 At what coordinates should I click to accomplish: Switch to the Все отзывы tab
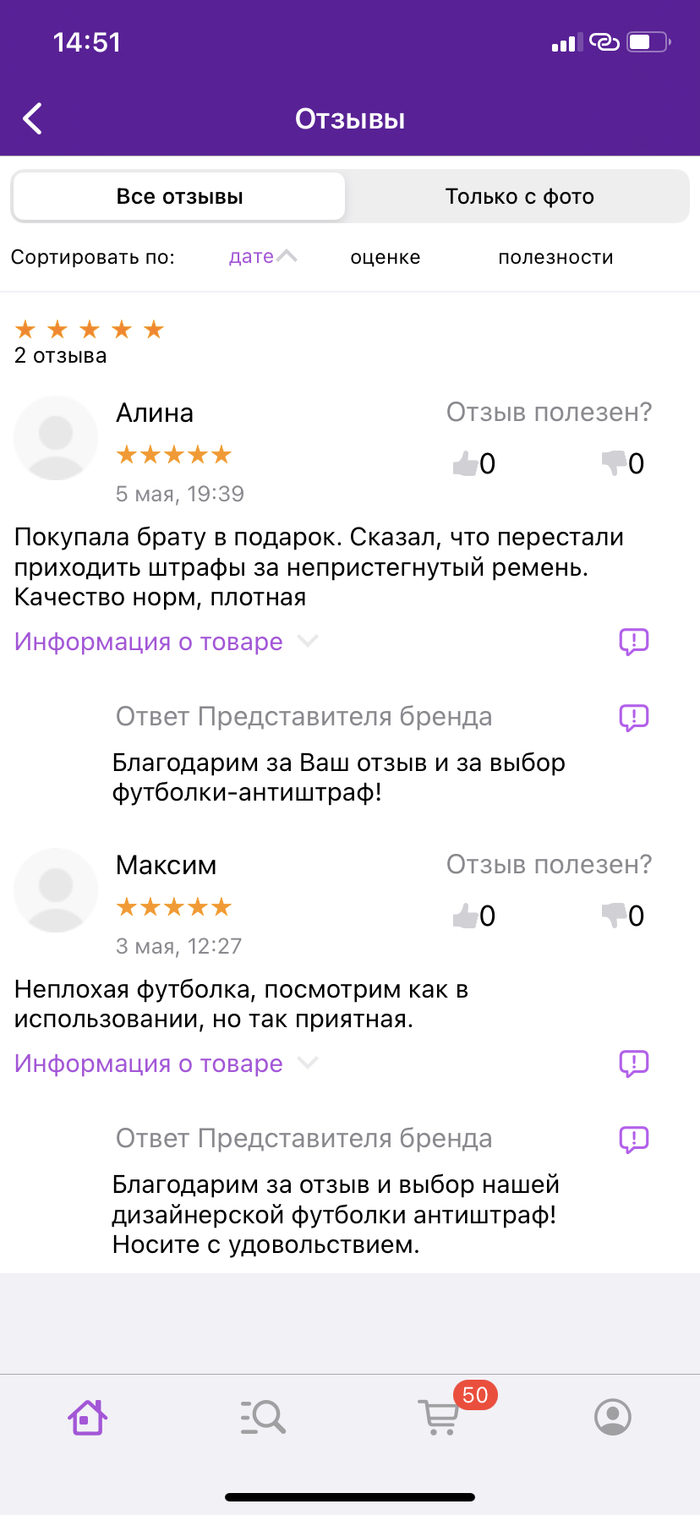[x=179, y=197]
